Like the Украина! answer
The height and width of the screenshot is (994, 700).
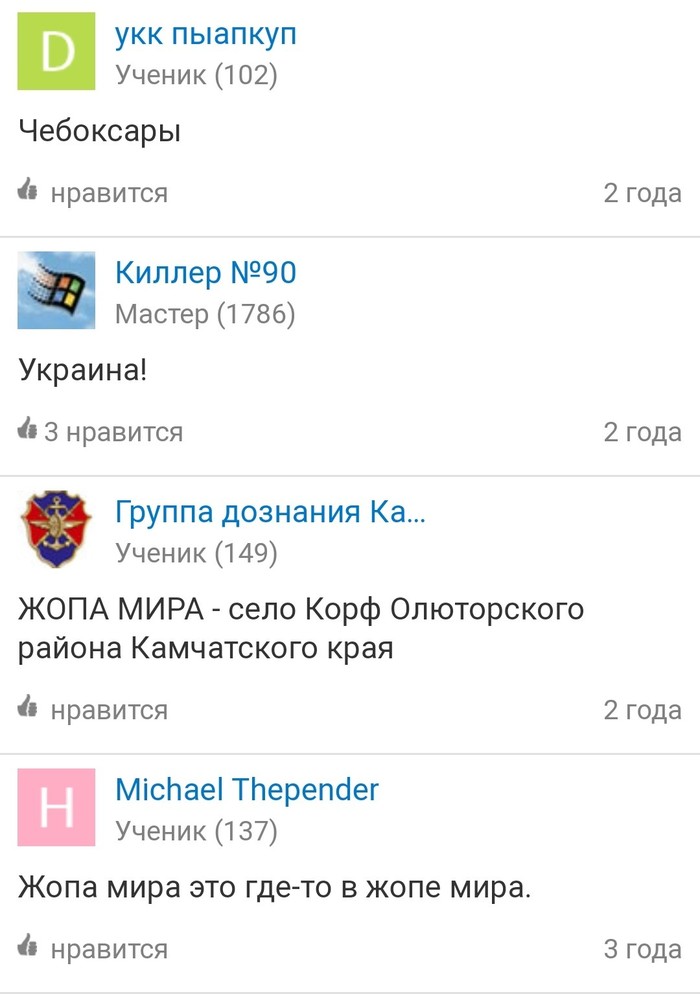click(100, 432)
